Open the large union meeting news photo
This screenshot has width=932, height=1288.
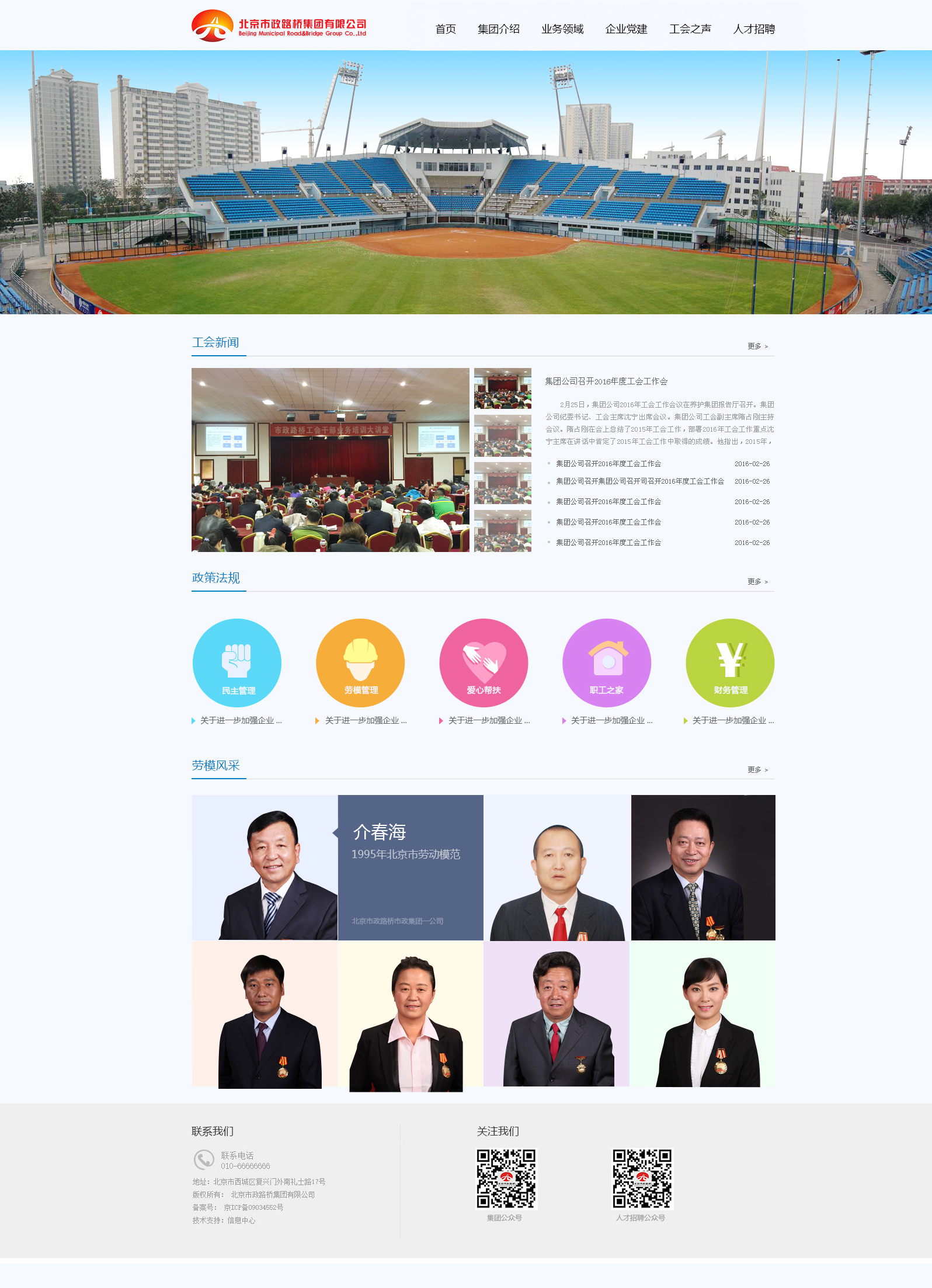point(330,460)
